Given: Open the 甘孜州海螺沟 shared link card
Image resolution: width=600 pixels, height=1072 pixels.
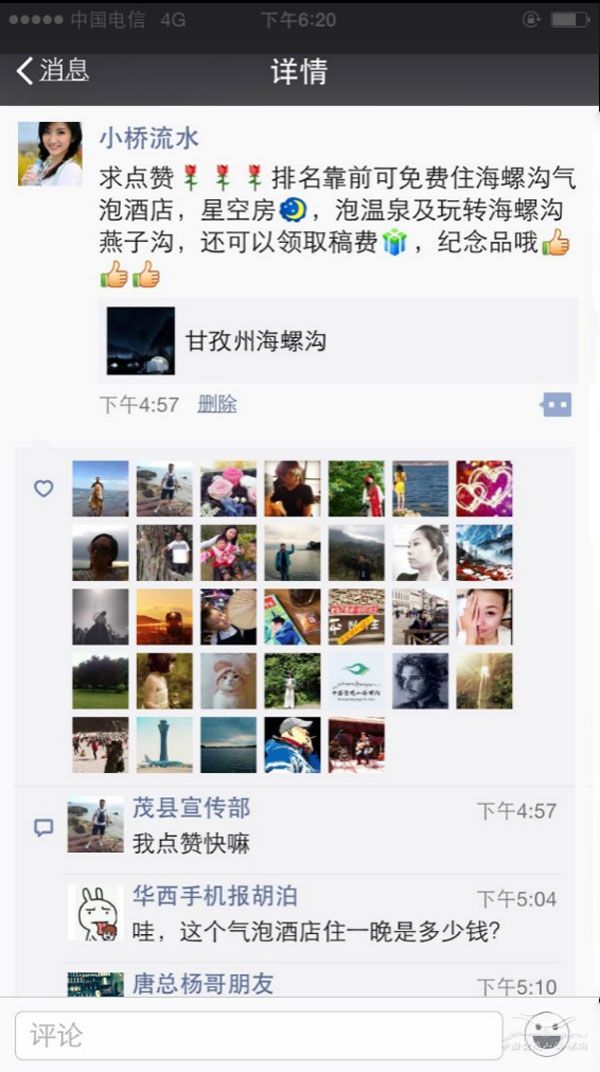Looking at the screenshot, I should tap(337, 341).
